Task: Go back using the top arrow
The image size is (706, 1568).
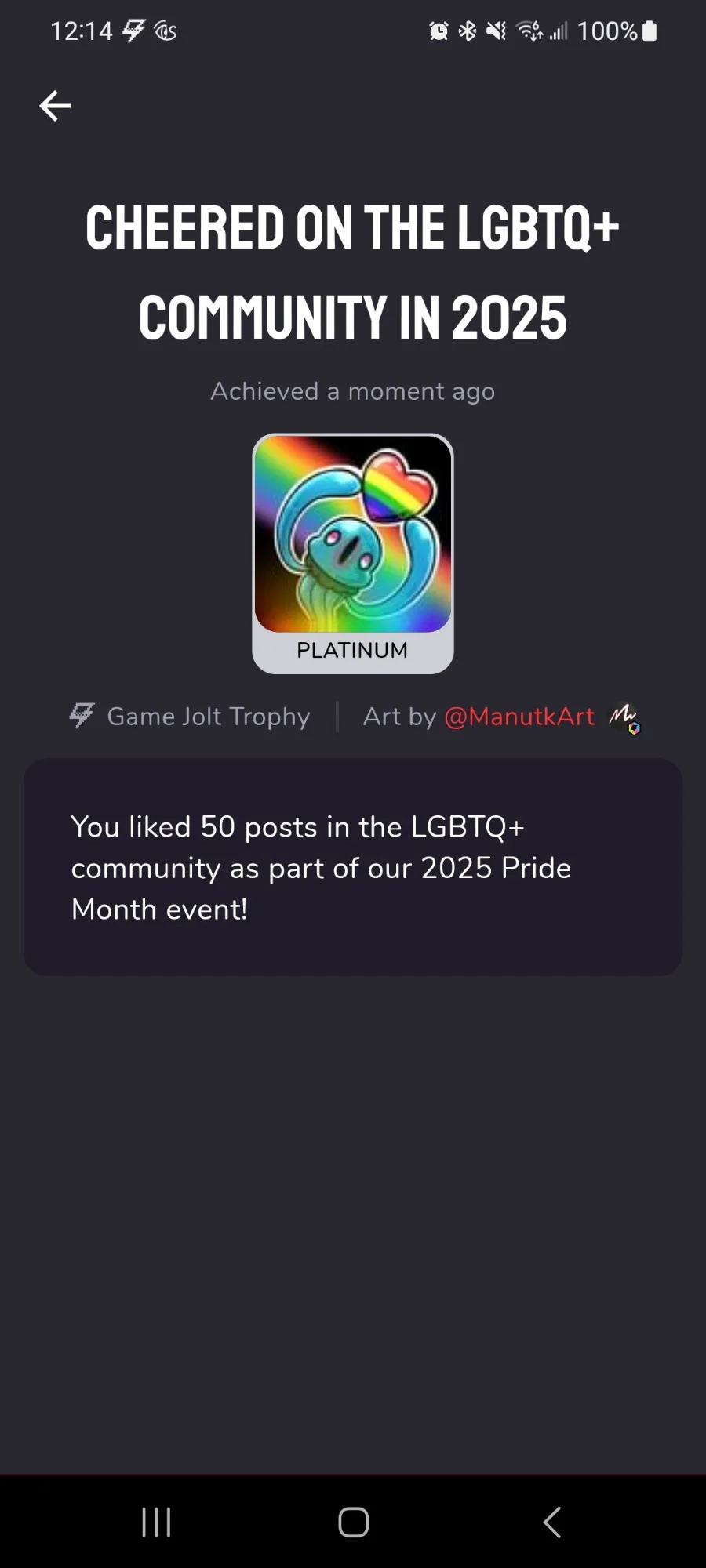Action: (55, 106)
